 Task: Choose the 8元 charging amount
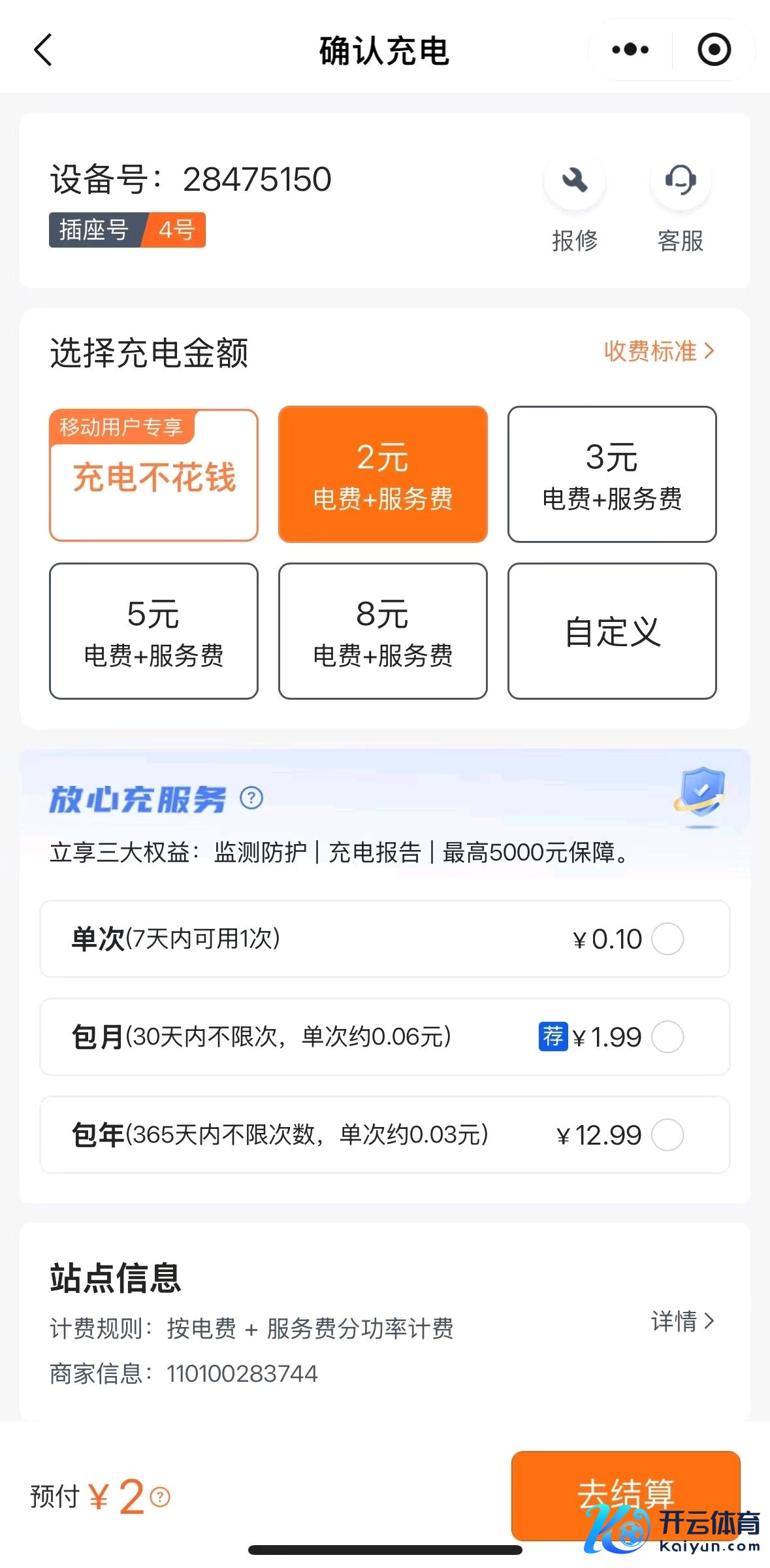[x=383, y=631]
